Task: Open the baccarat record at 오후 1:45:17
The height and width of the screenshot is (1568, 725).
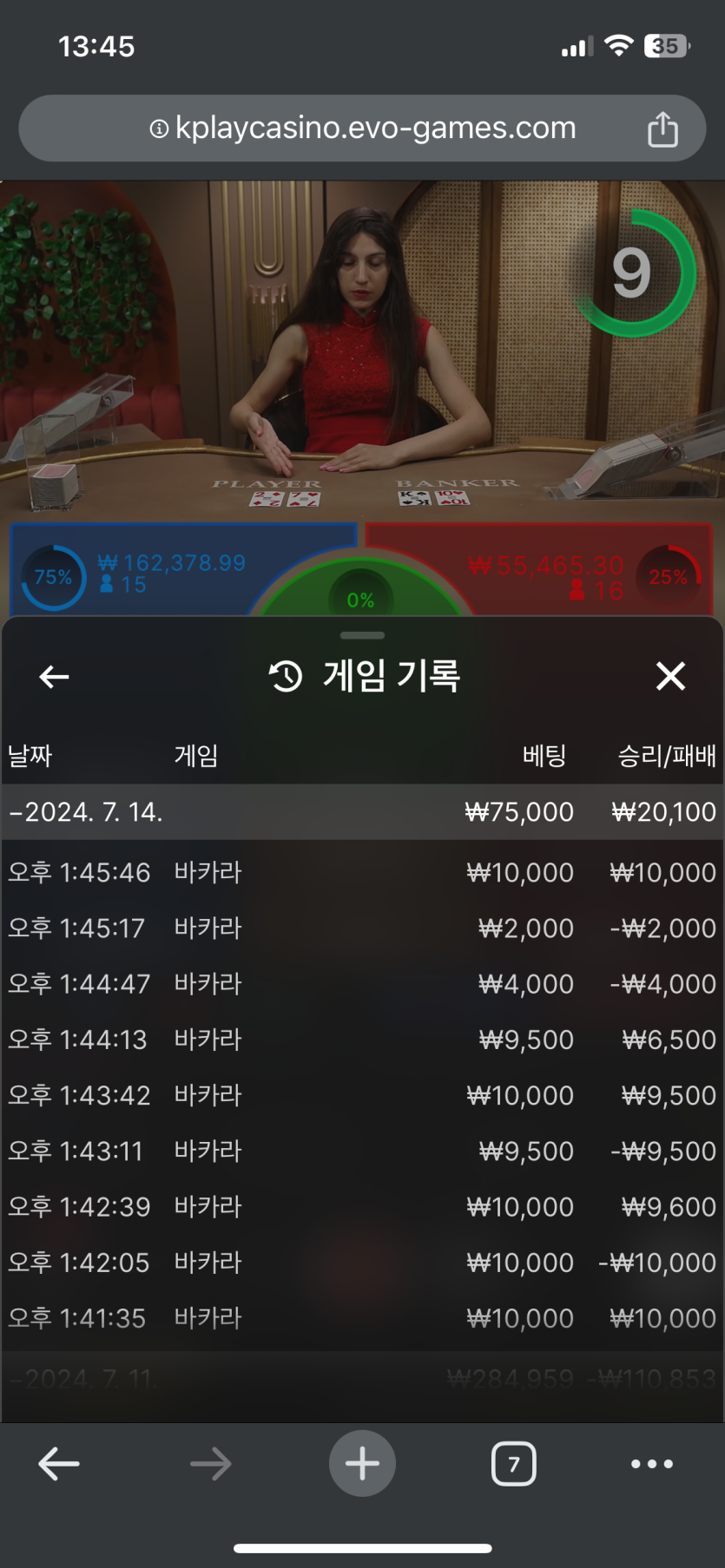Action: [x=362, y=928]
